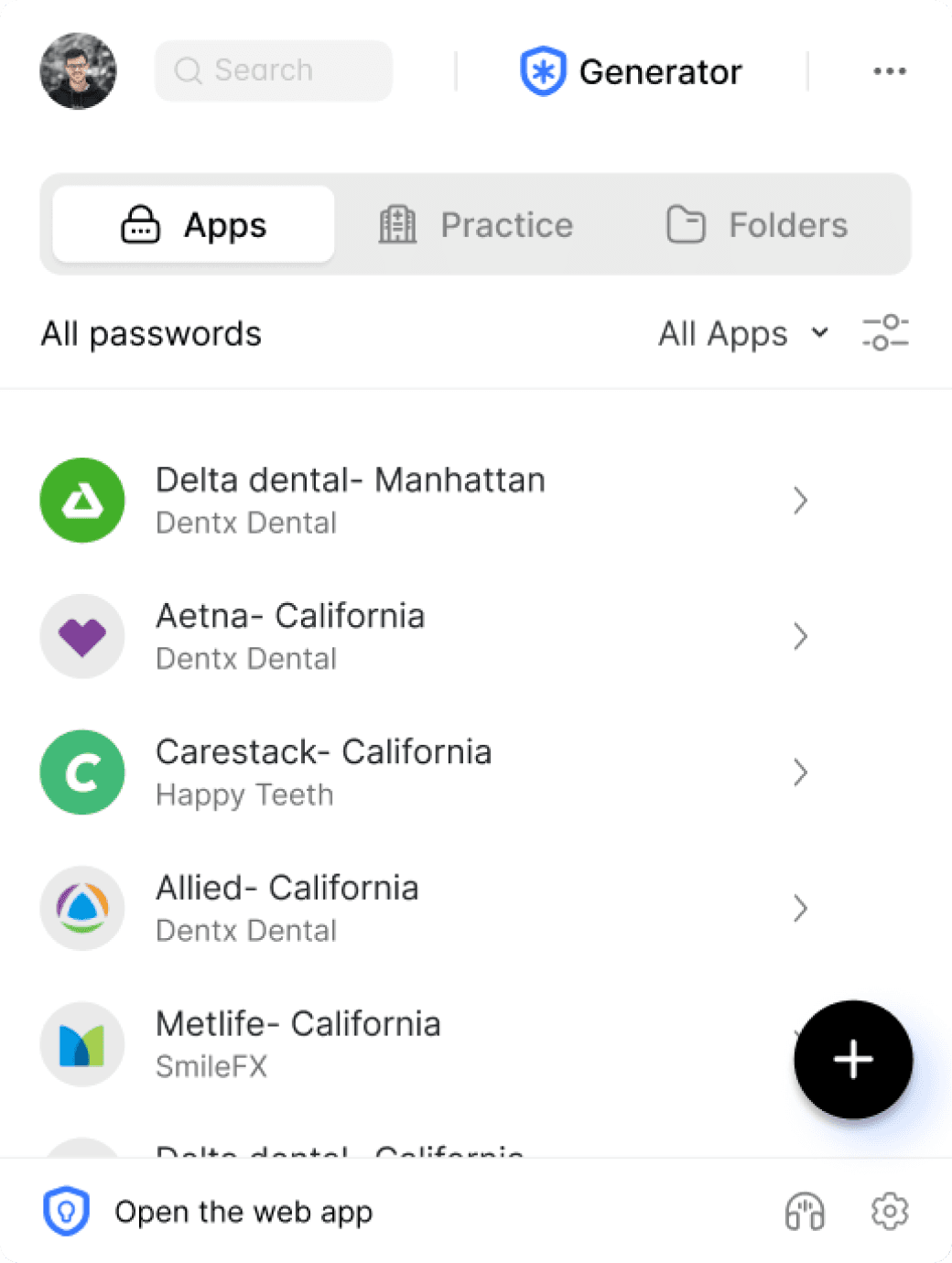Expand the Carestack- California entry

pos(801,772)
